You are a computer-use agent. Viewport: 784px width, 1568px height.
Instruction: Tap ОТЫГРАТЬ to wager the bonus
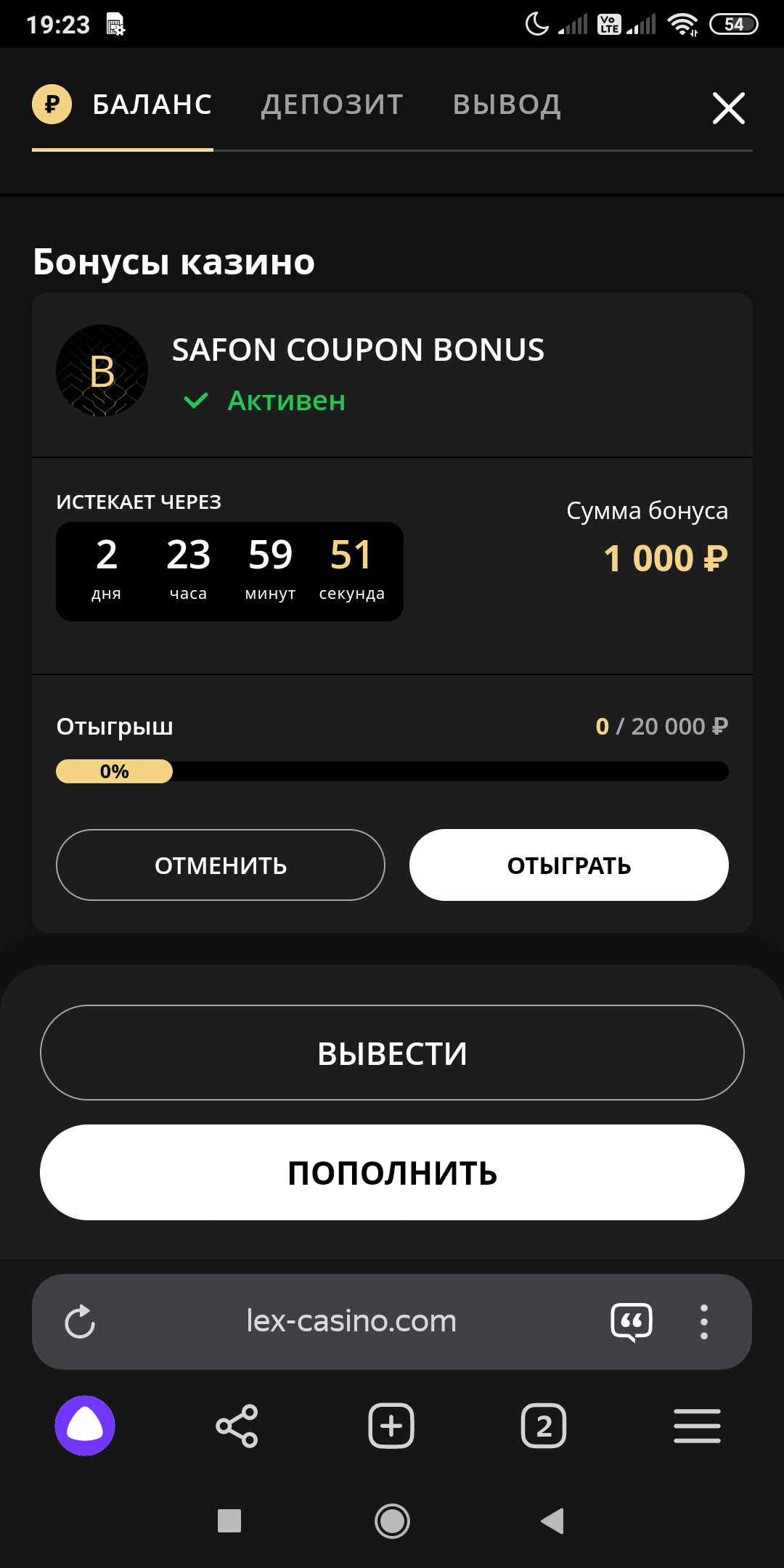569,865
